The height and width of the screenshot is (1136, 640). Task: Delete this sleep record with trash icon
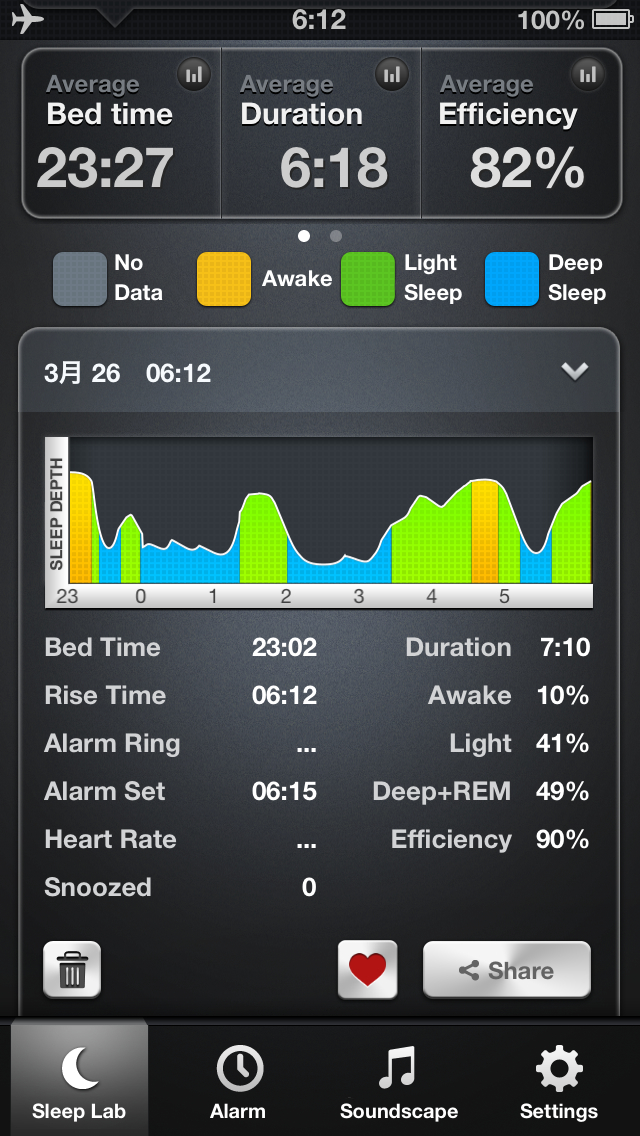pos(72,970)
